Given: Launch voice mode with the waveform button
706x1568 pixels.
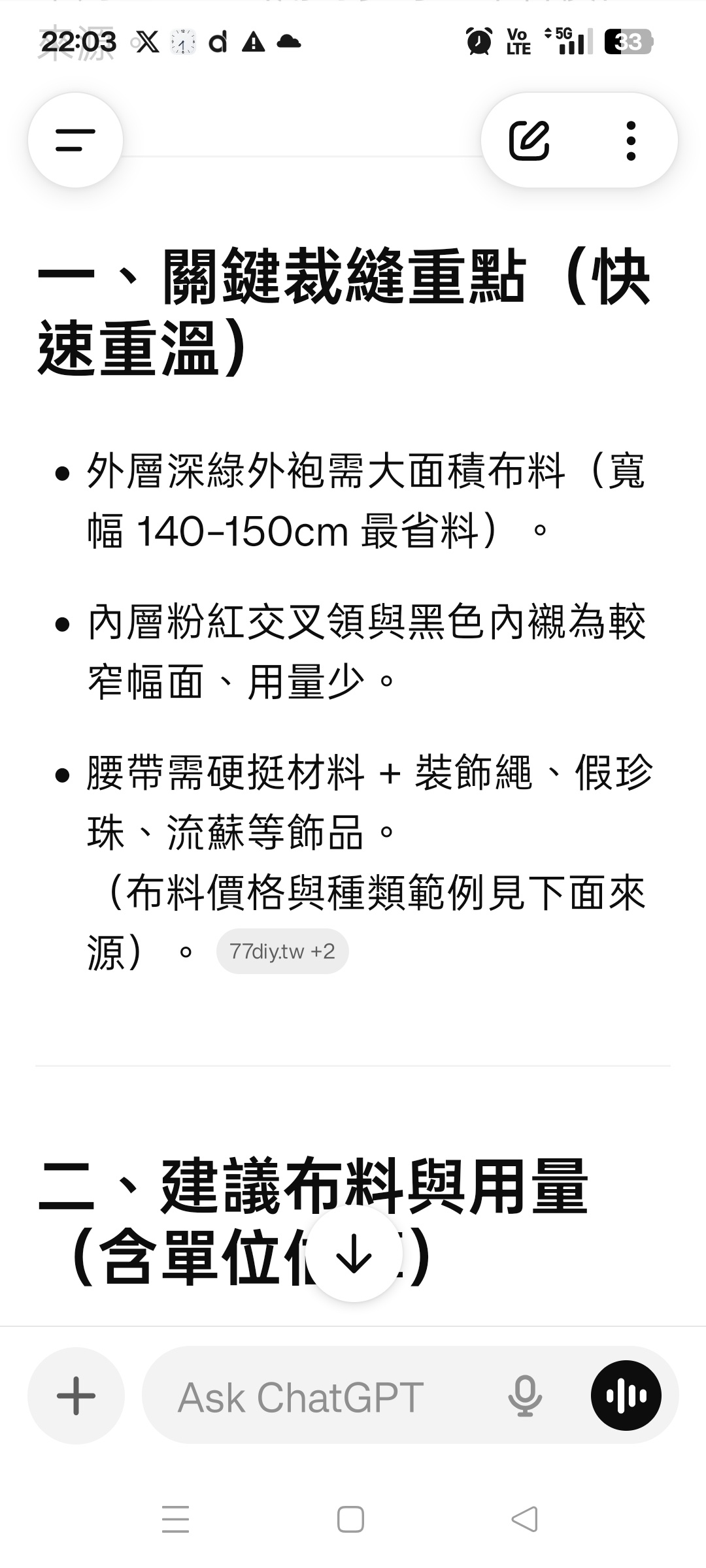Looking at the screenshot, I should coord(626,1396).
